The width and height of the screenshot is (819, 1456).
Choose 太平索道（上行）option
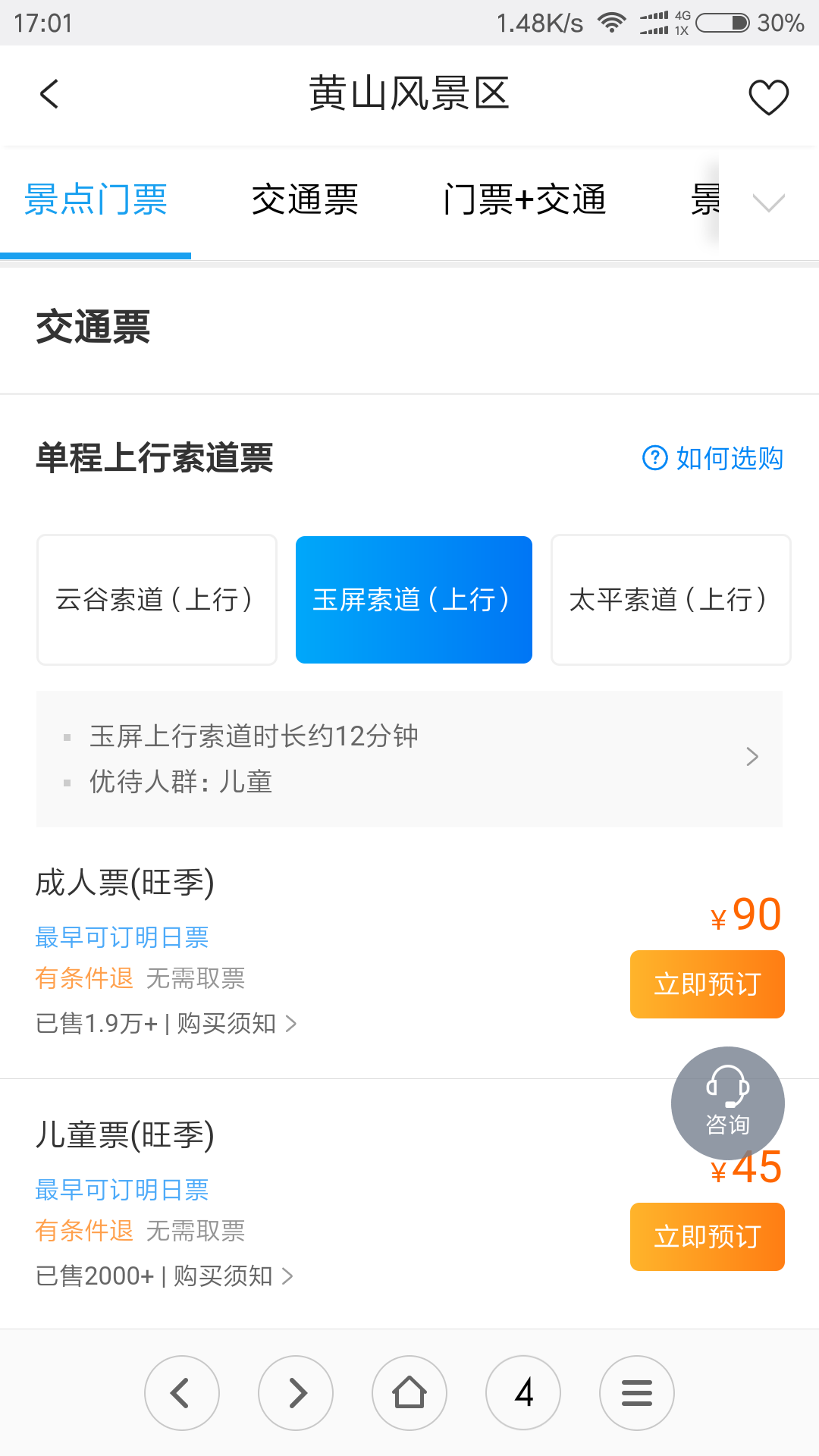pyautogui.click(x=671, y=600)
